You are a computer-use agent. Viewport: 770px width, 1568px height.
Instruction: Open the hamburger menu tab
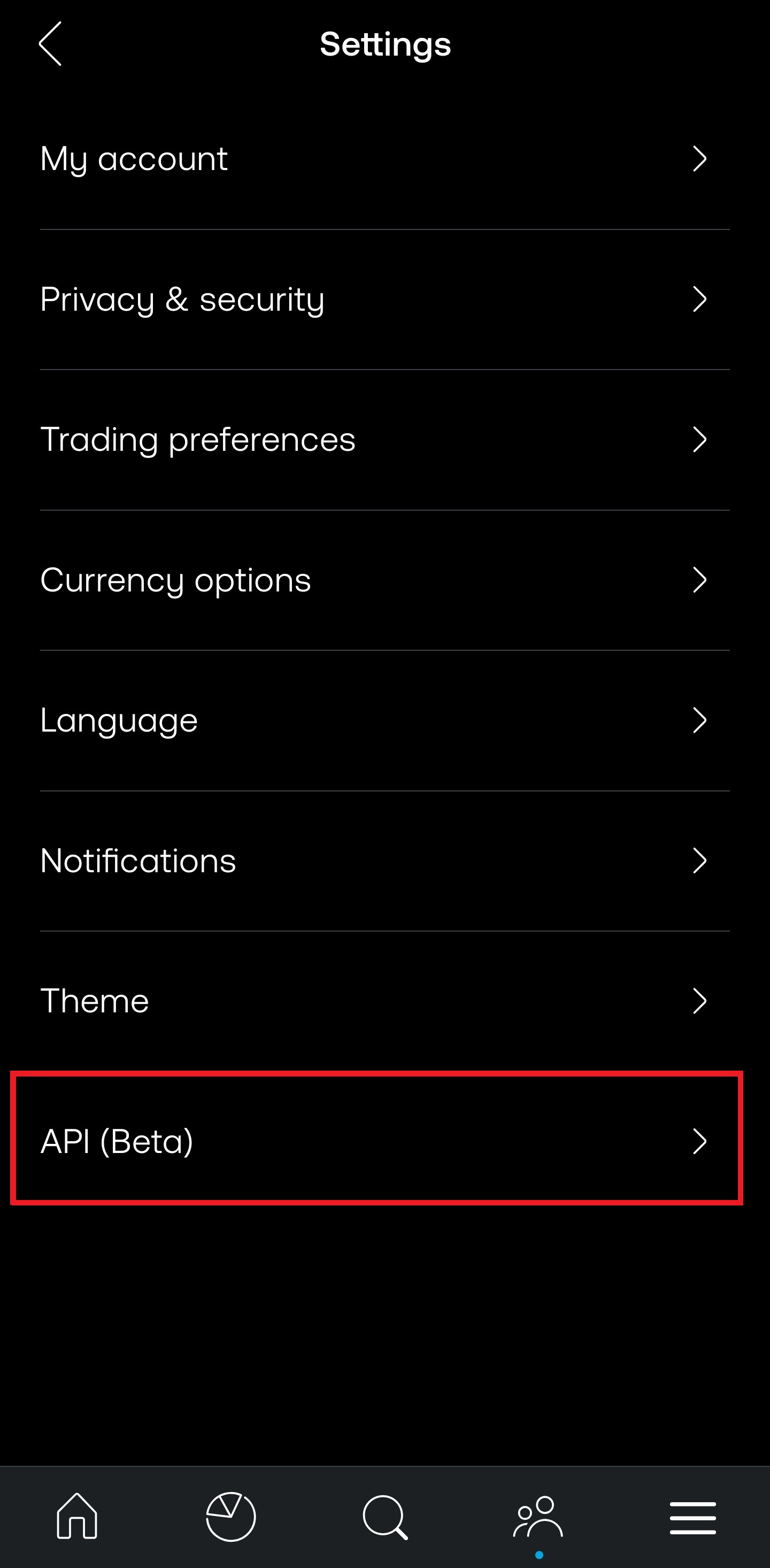692,1518
